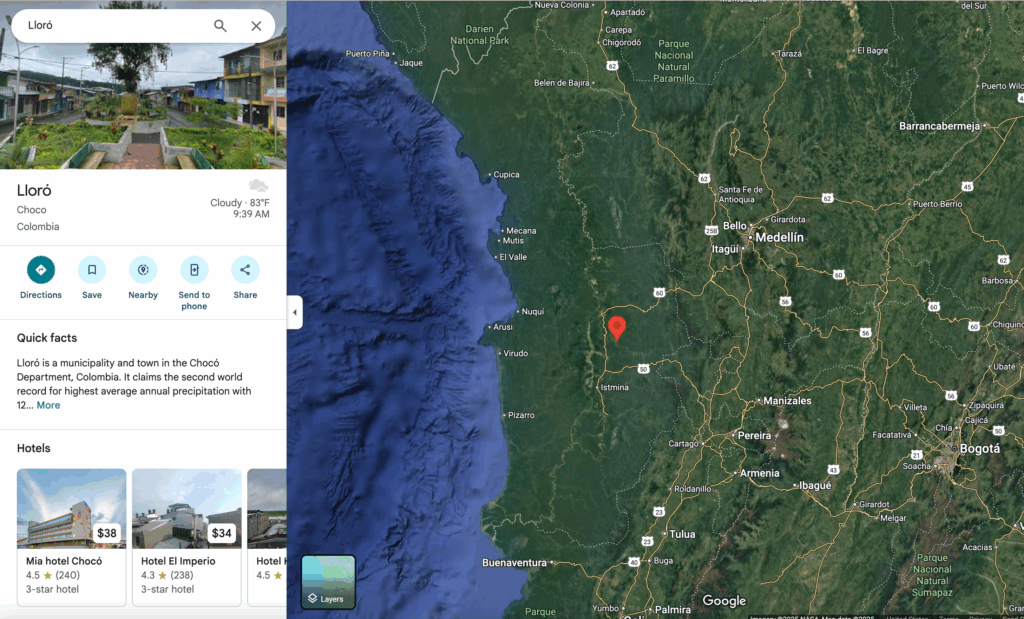Expand quick facts with More link

click(48, 405)
